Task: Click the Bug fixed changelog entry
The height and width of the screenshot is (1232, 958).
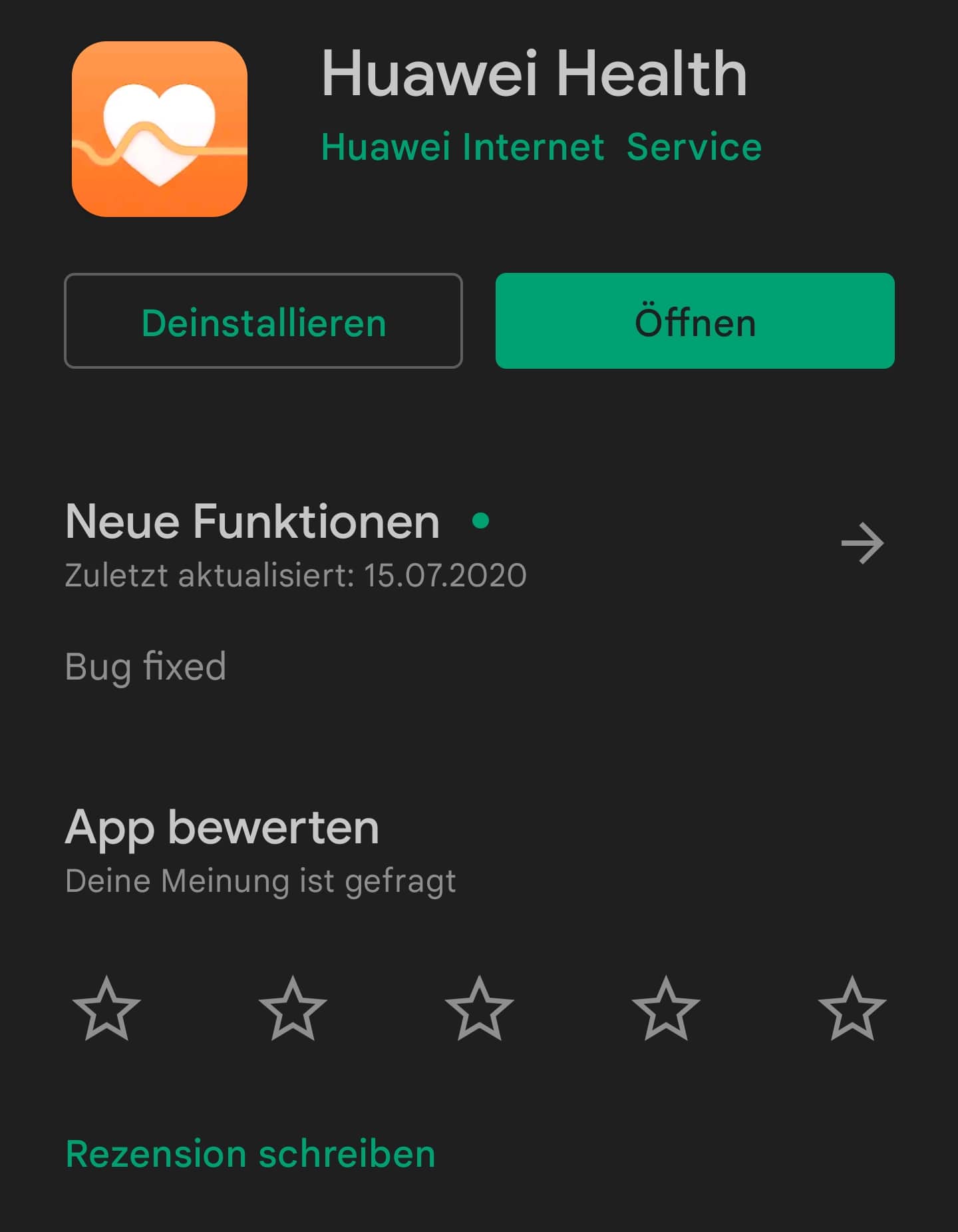Action: [x=145, y=664]
